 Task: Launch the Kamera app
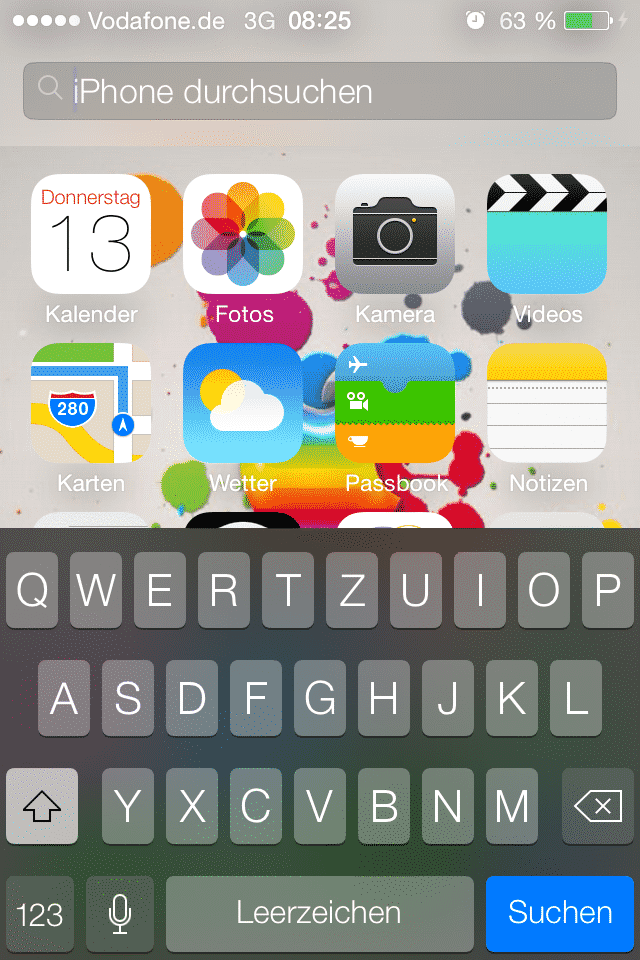tap(395, 234)
